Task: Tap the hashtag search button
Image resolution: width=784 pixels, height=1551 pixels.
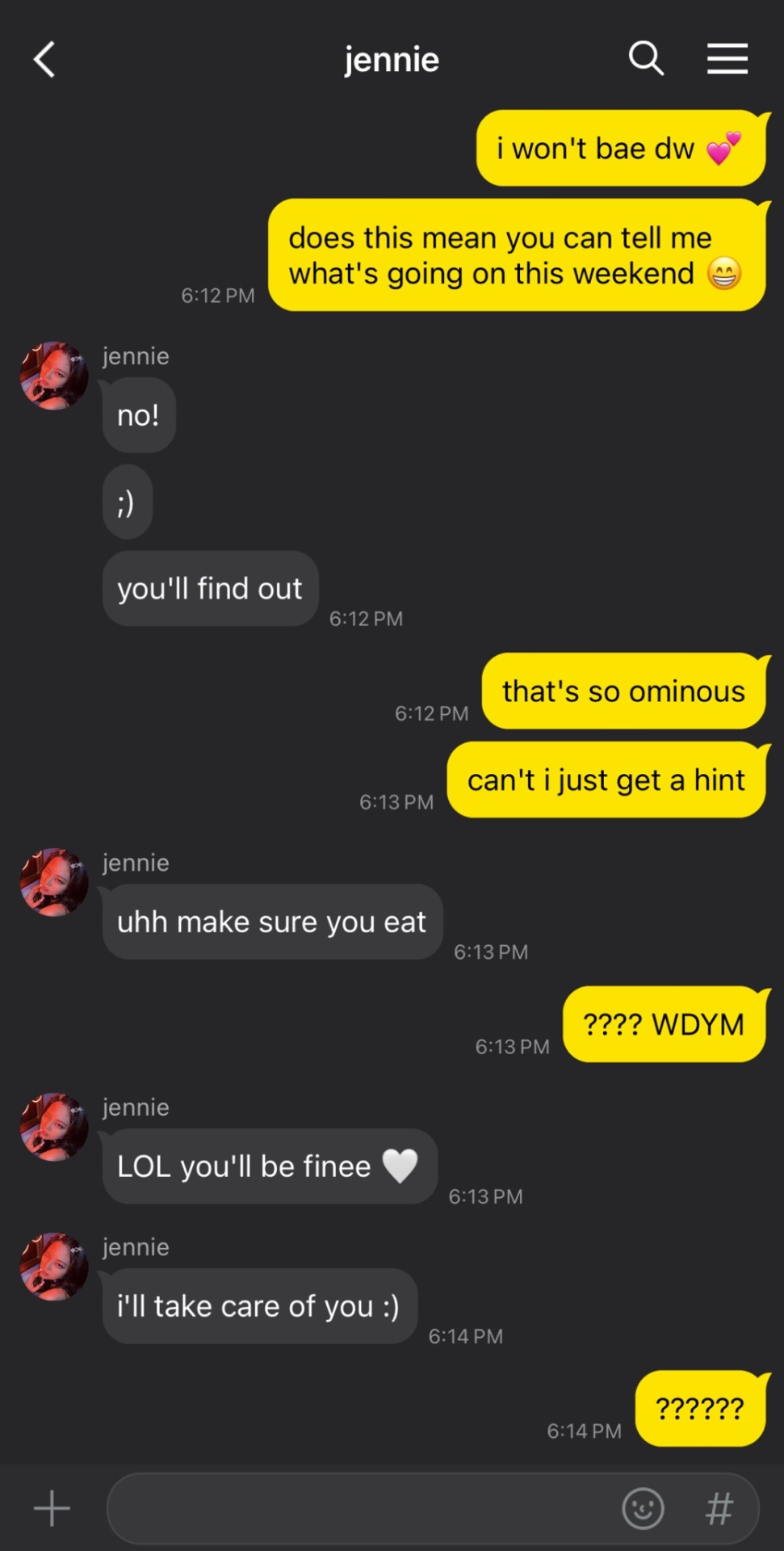Action: (719, 1508)
